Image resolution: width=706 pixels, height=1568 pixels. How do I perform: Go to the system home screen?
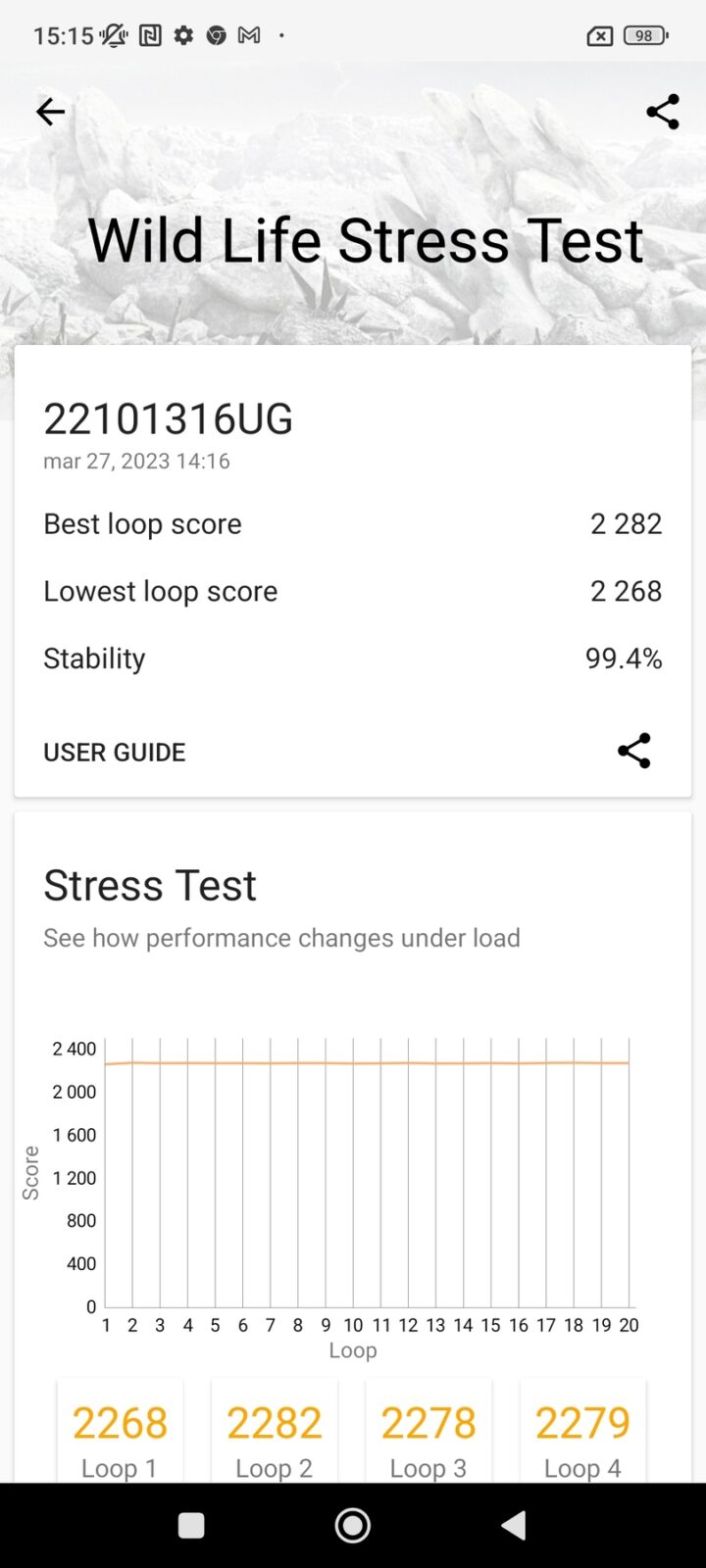click(x=352, y=1525)
